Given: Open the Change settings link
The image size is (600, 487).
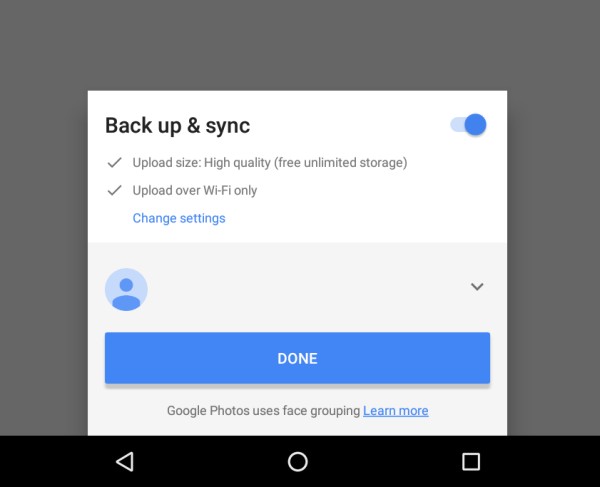Looking at the screenshot, I should point(179,218).
